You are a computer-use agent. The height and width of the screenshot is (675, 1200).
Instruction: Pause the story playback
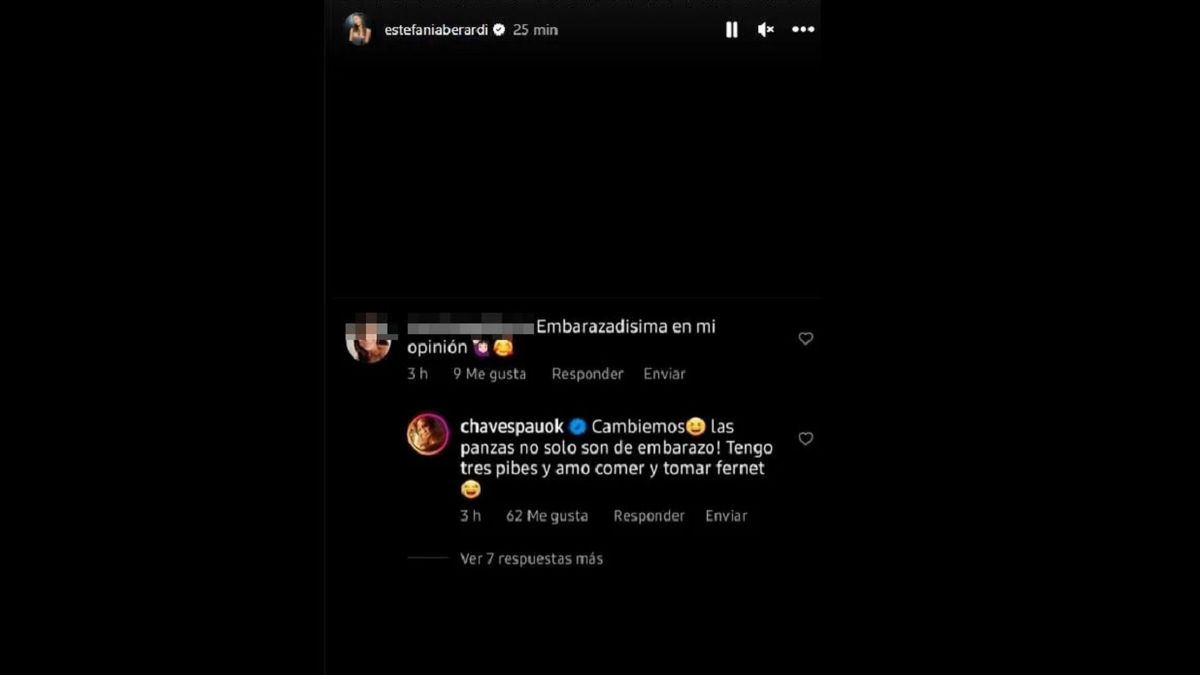pyautogui.click(x=731, y=30)
